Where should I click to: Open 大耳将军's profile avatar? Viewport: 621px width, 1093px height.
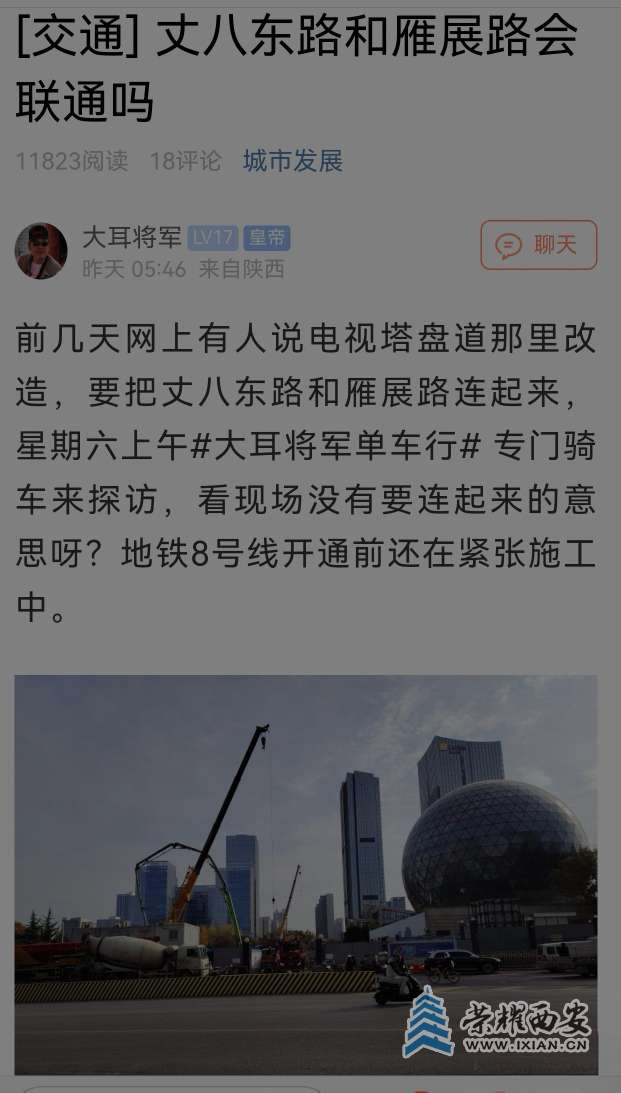pyautogui.click(x=41, y=250)
